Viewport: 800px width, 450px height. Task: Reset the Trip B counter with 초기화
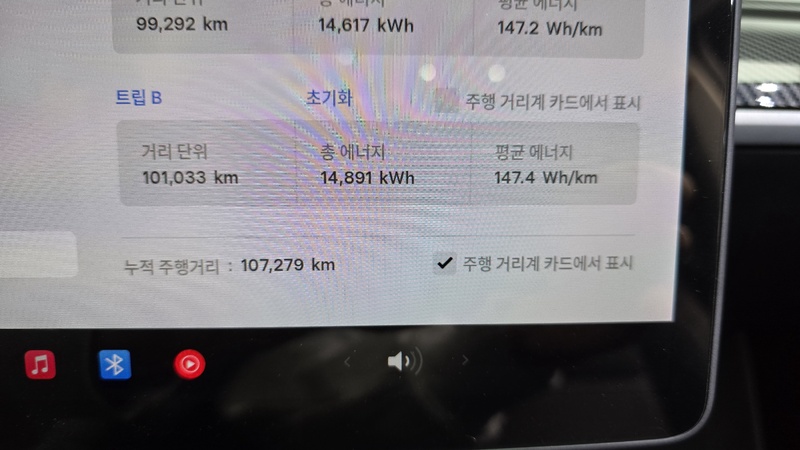click(x=329, y=100)
